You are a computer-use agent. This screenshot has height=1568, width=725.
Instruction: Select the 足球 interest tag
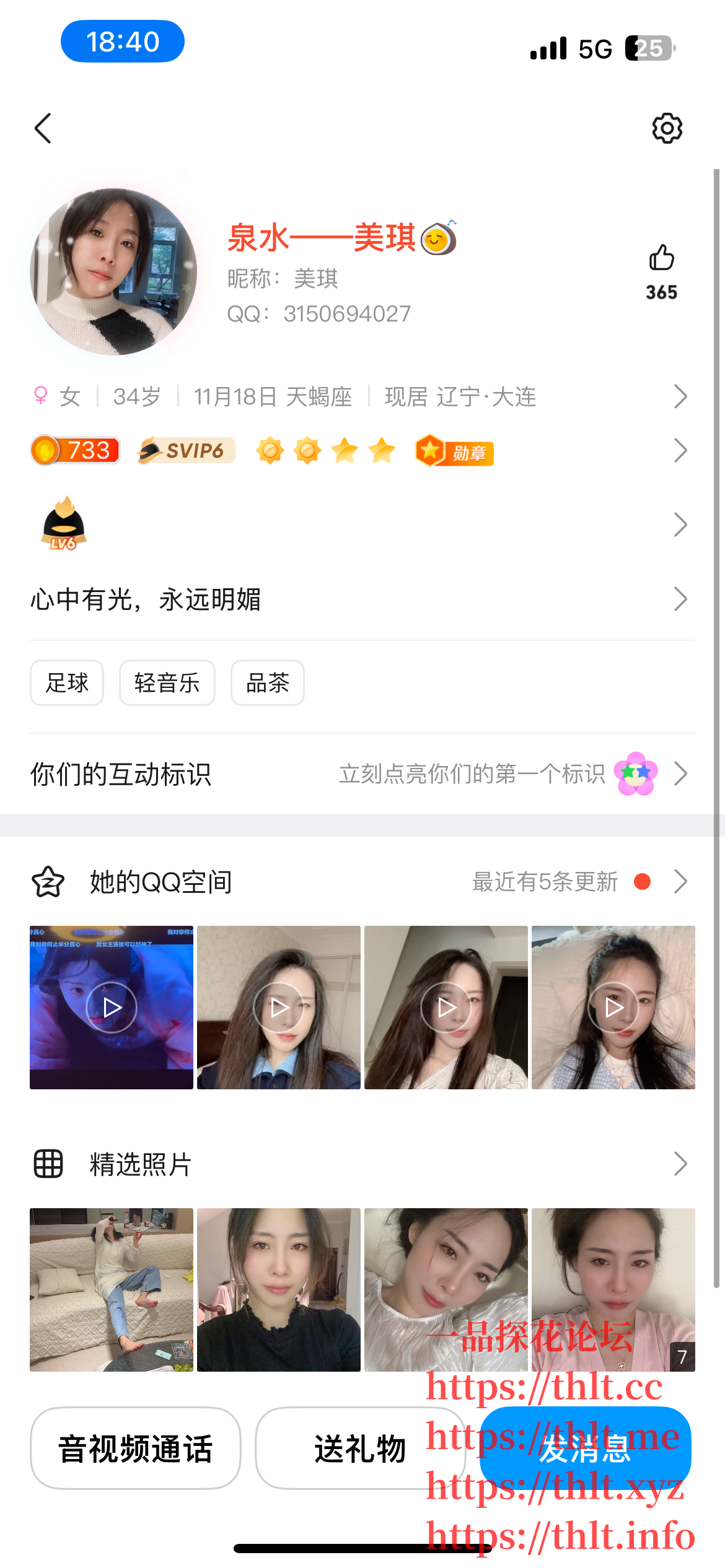tap(67, 683)
